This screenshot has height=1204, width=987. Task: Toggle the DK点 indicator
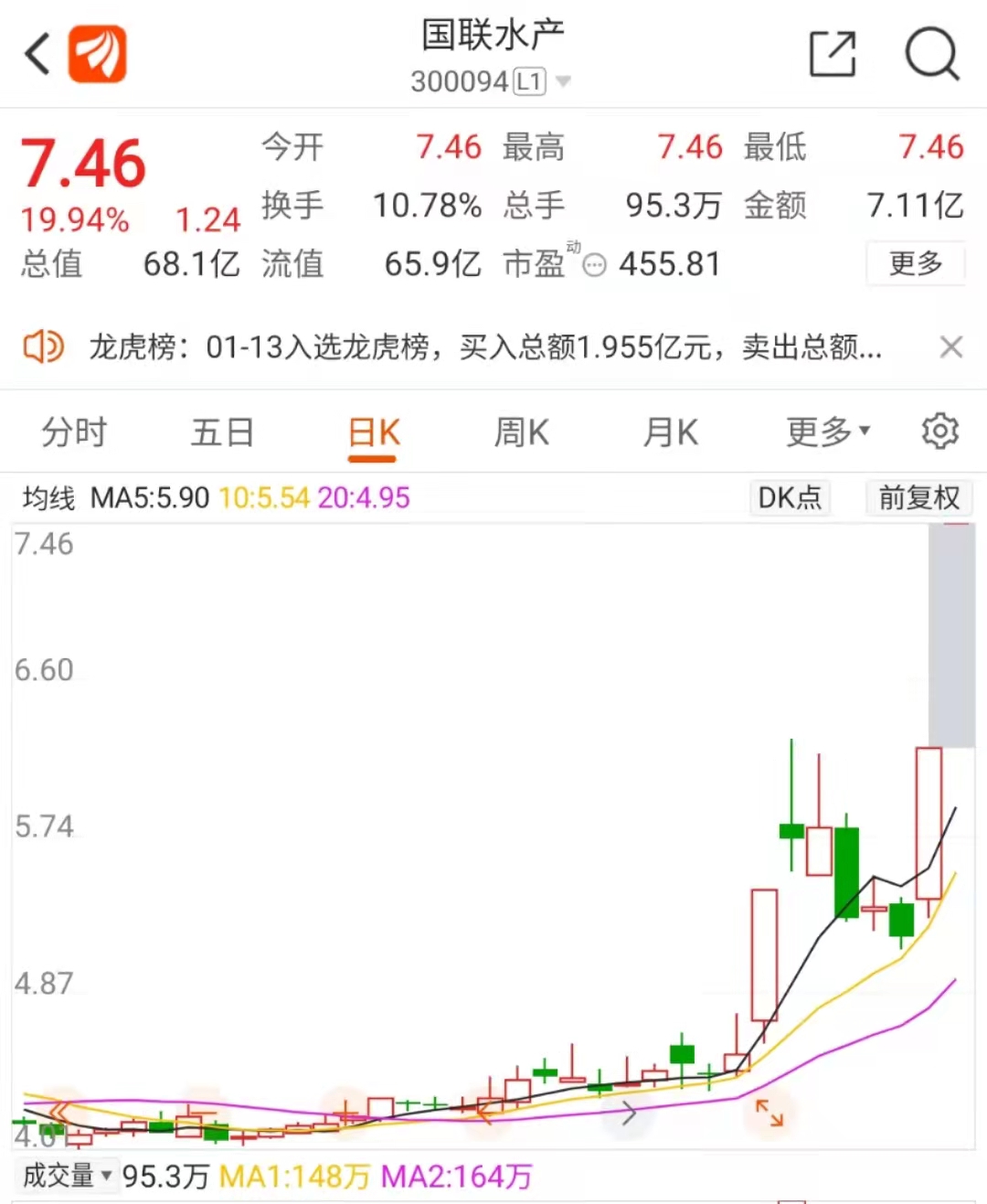click(790, 497)
